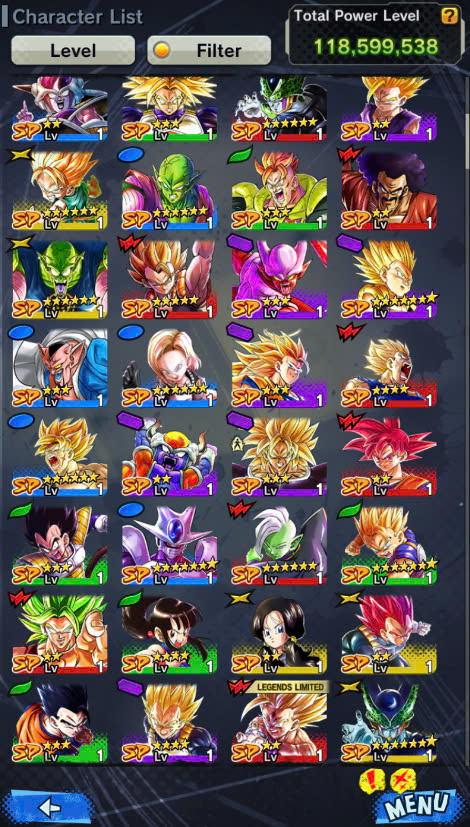
Task: Select the green-haired Broly character card
Action: coord(60,633)
